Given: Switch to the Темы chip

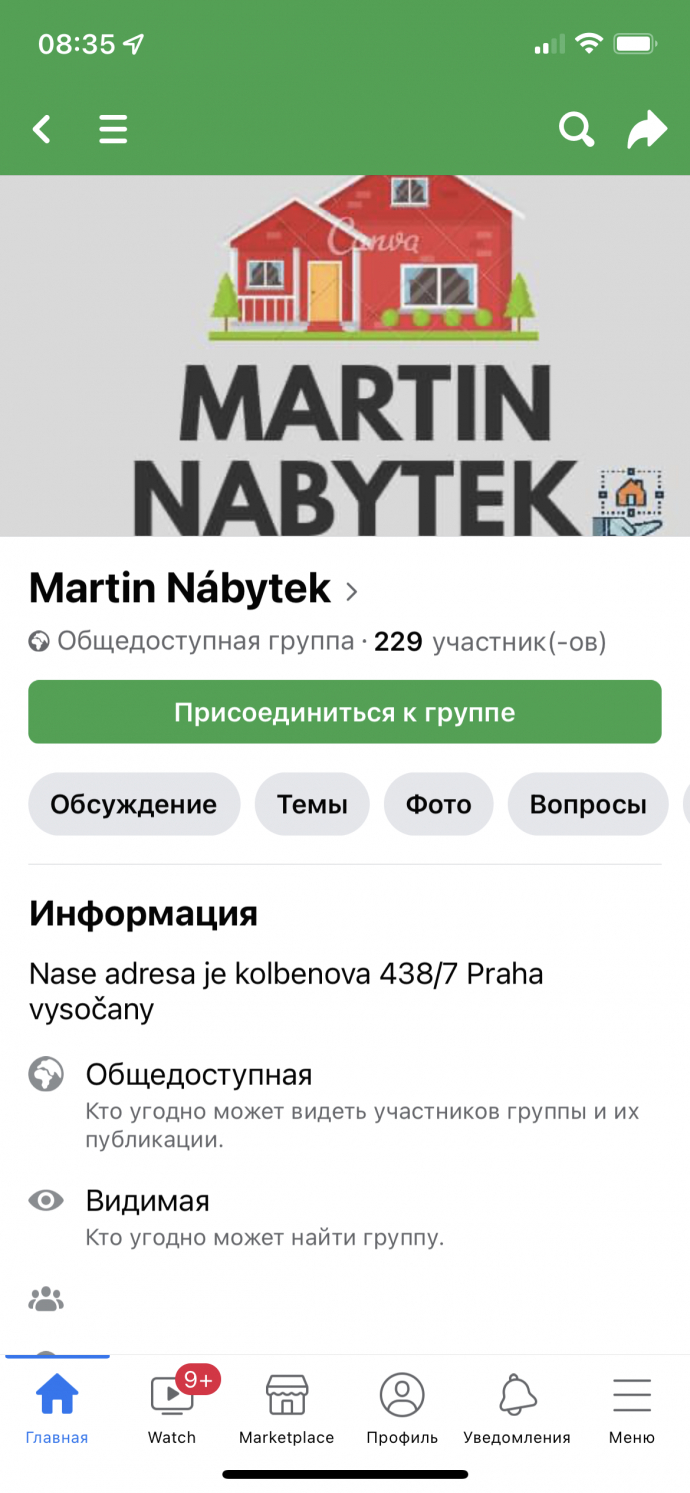Looking at the screenshot, I should coord(312,804).
